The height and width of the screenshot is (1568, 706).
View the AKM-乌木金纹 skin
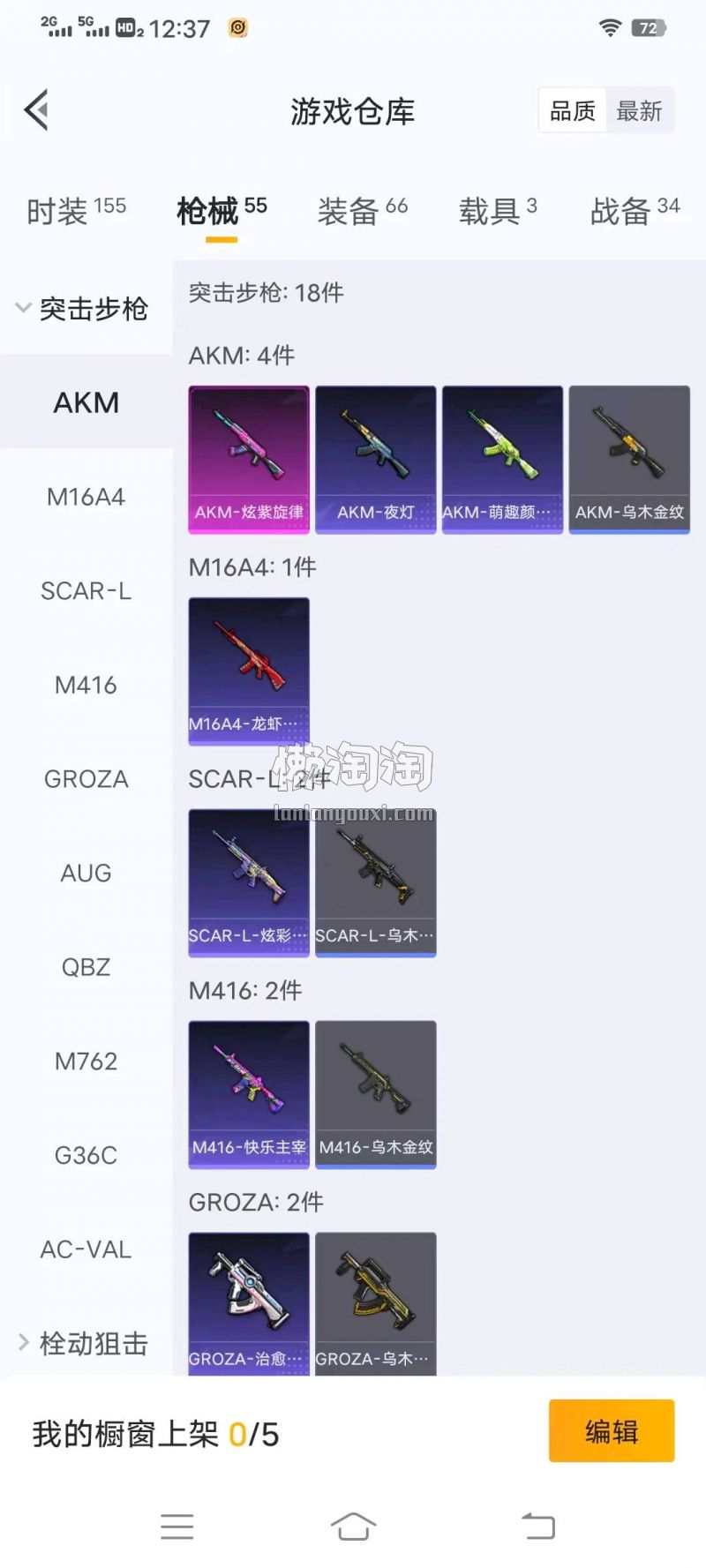tap(629, 459)
